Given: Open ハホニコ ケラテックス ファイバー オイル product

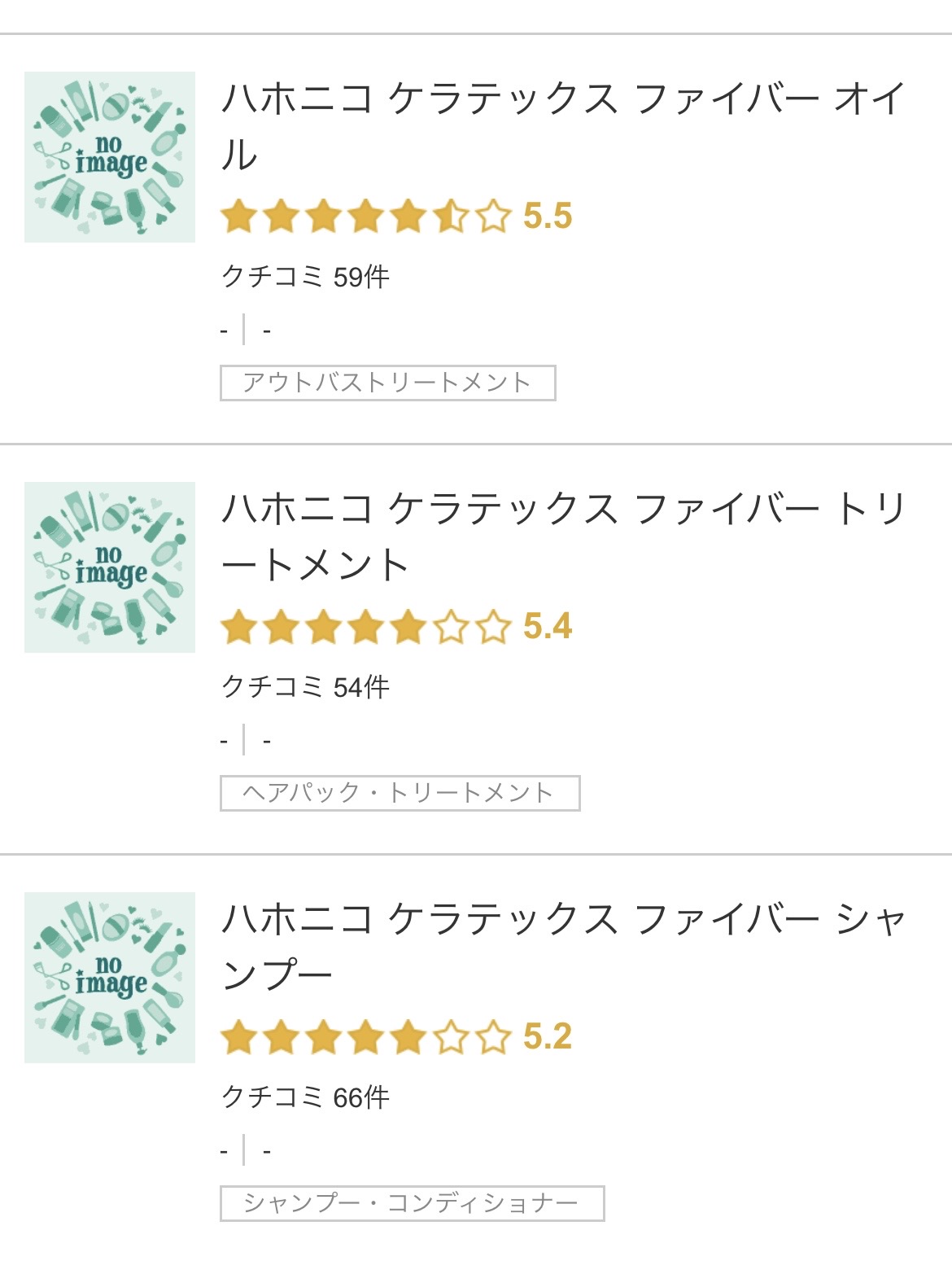Looking at the screenshot, I should coord(561,99).
